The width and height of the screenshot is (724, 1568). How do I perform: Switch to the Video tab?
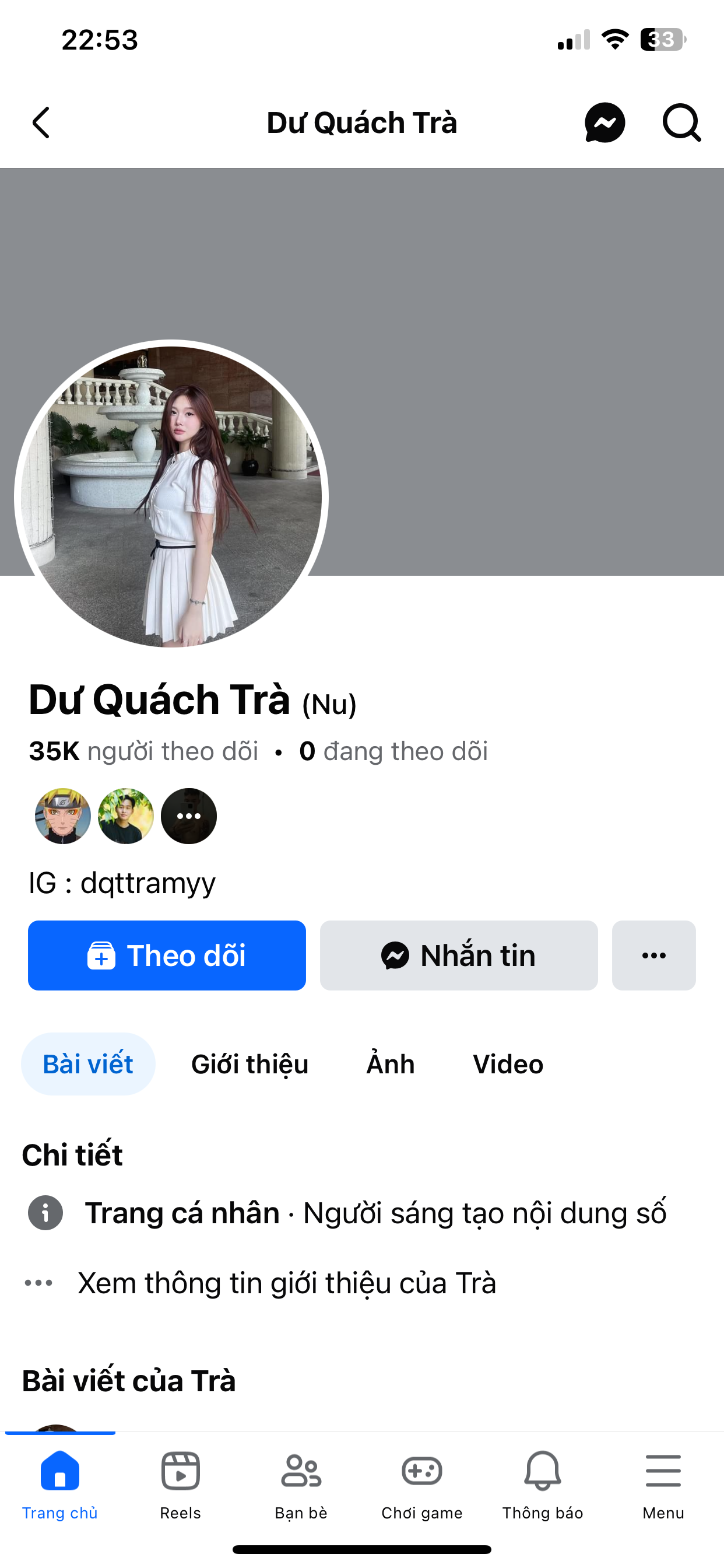[508, 1064]
